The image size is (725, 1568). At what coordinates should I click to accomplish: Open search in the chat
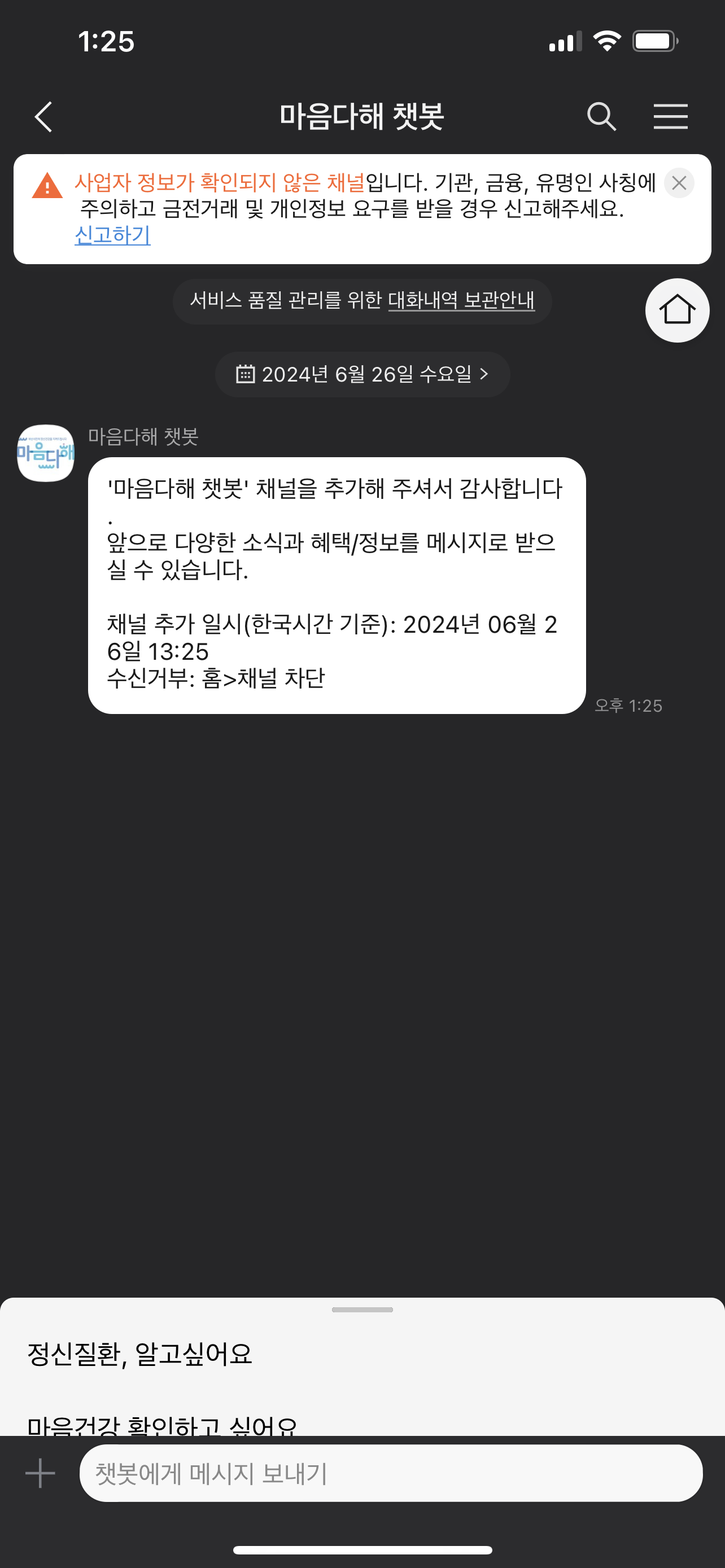click(601, 116)
